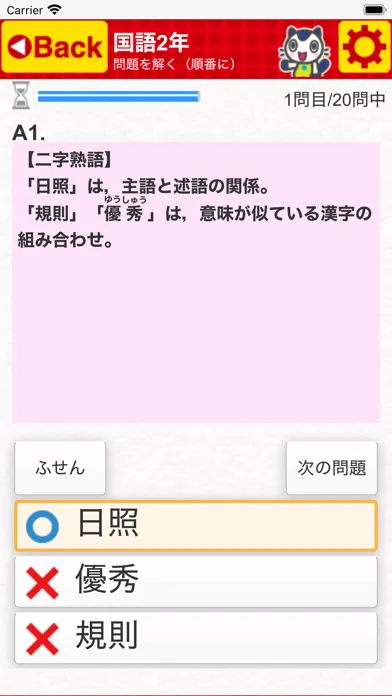Choose the answer option 優秀
This screenshot has height=696, width=392.
(196, 582)
